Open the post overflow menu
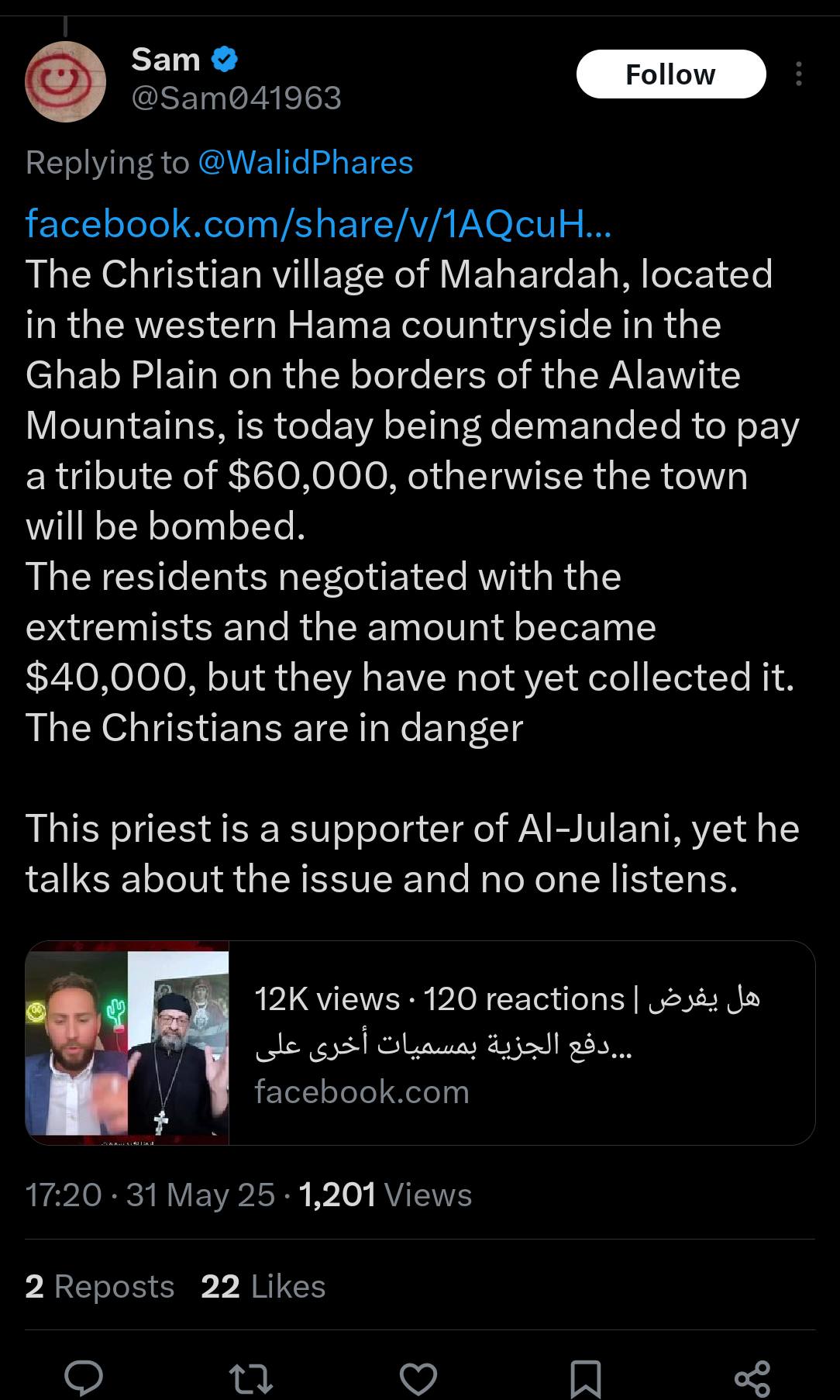This screenshot has width=840, height=1400. 798,74
